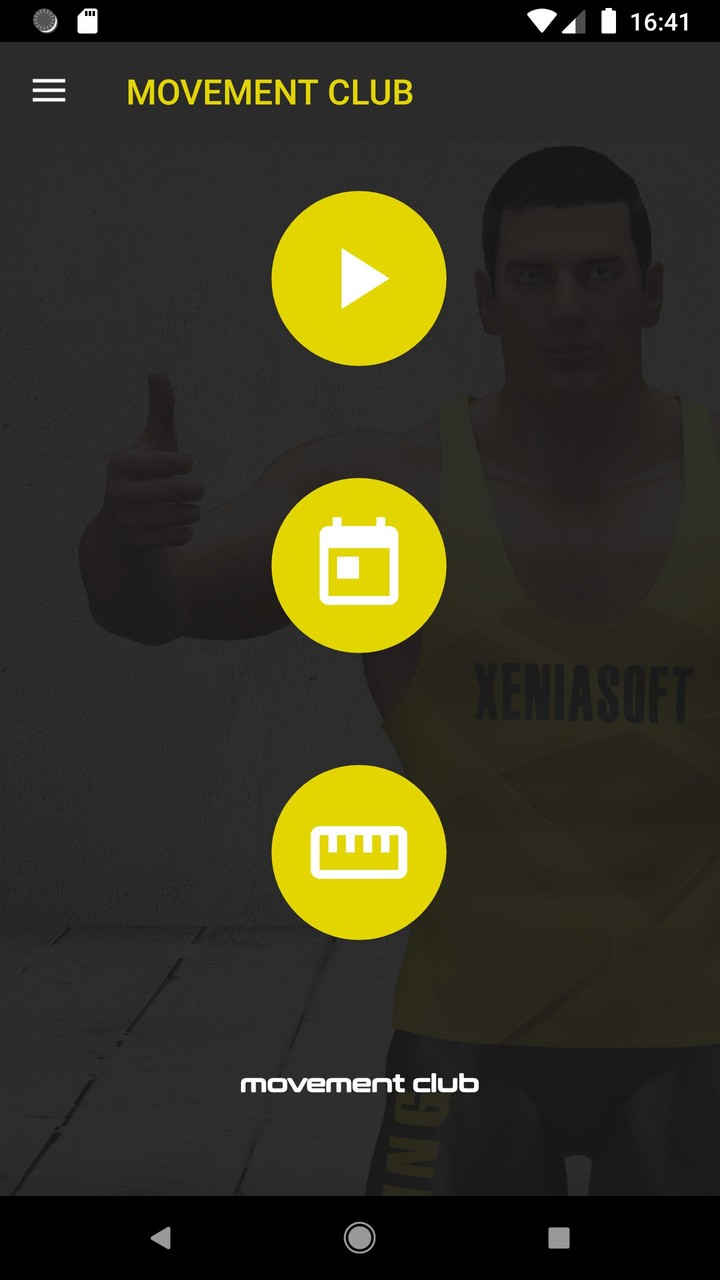This screenshot has width=720, height=1280.
Task: Tap the MOVEMENT CLUB title
Action: 269,92
